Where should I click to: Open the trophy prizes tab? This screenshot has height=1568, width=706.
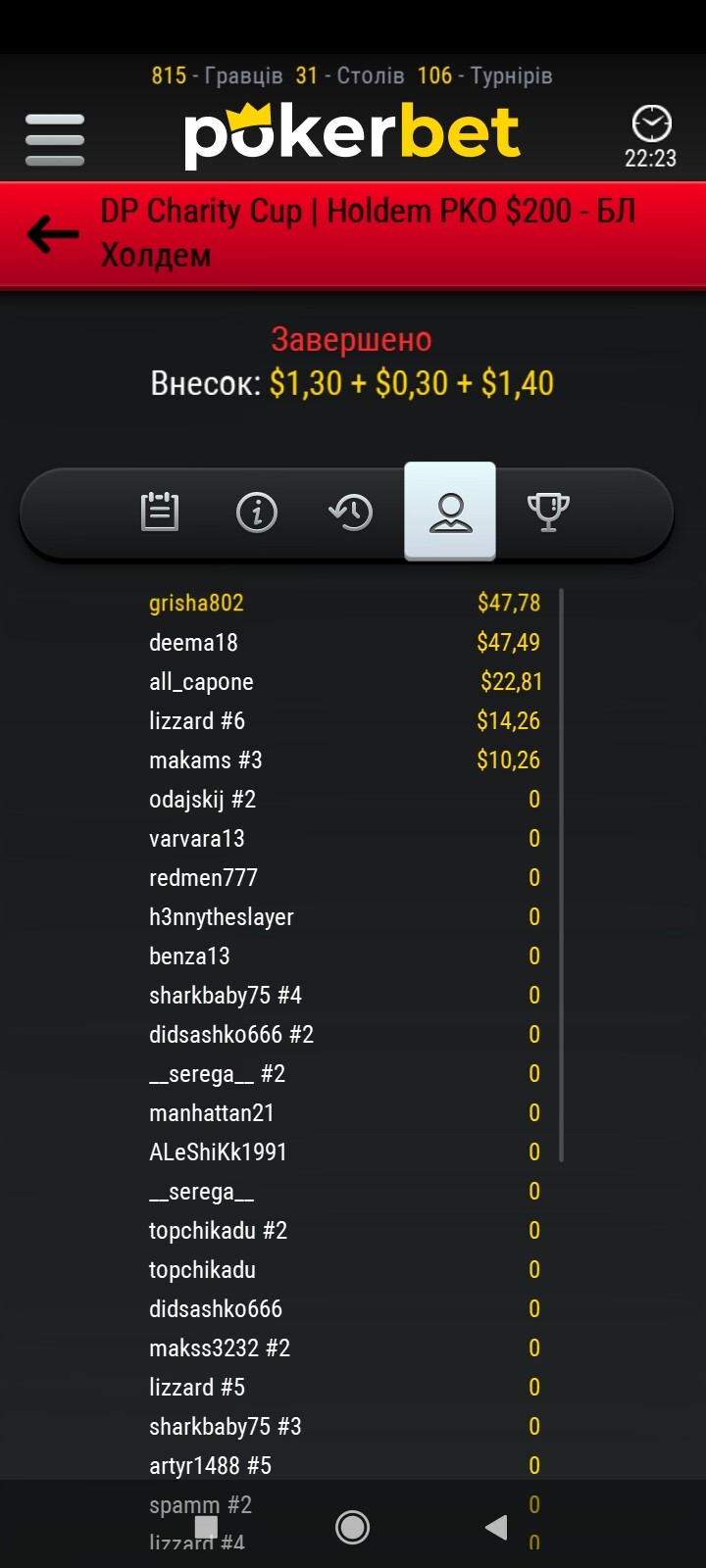coord(548,512)
